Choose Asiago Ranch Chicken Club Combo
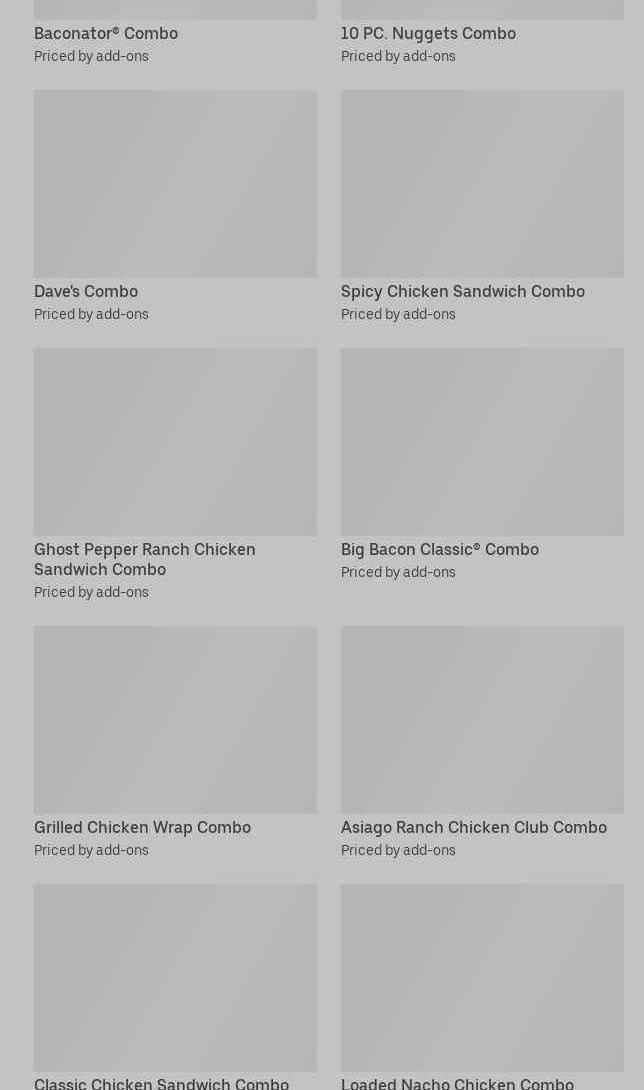The height and width of the screenshot is (1090, 644). point(482,742)
